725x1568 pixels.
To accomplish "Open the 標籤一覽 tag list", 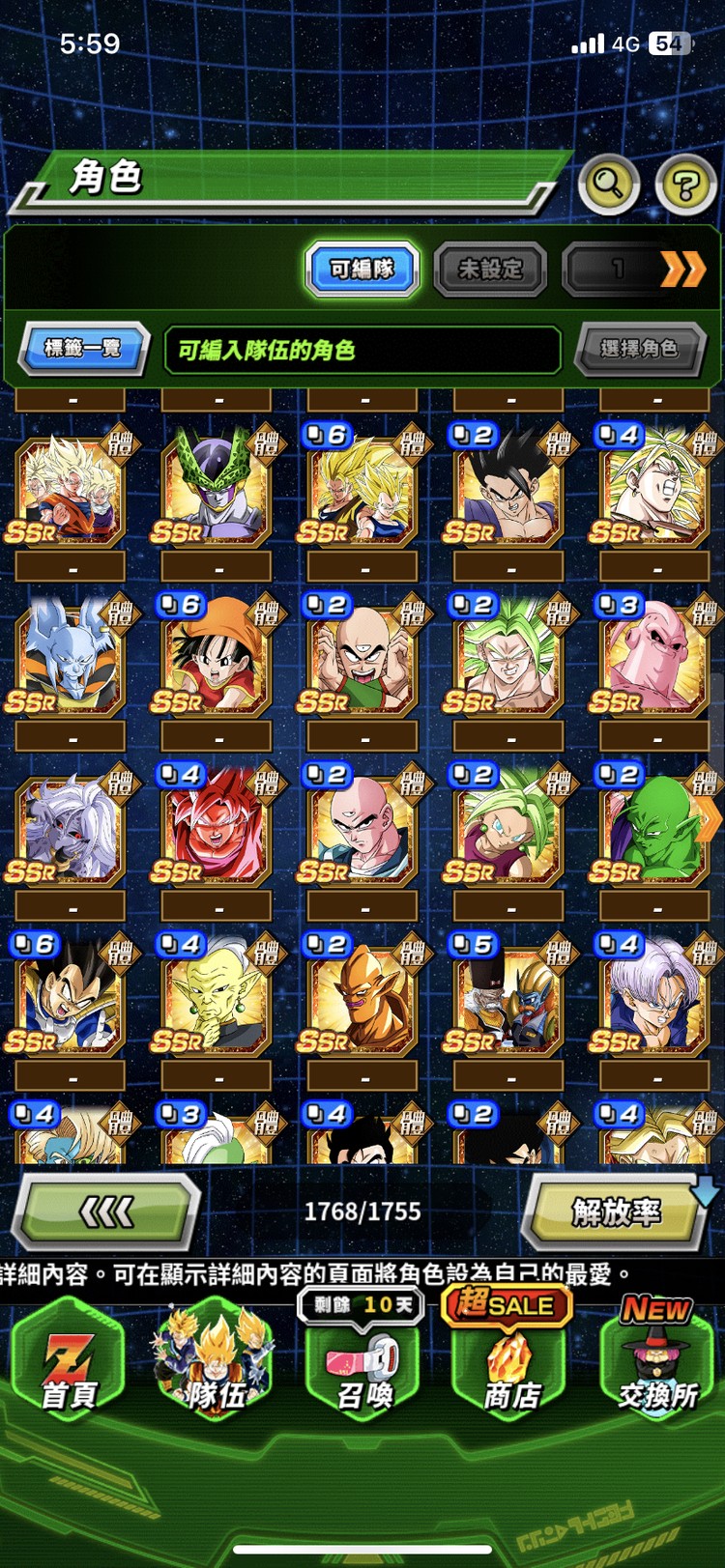I will coord(83,348).
